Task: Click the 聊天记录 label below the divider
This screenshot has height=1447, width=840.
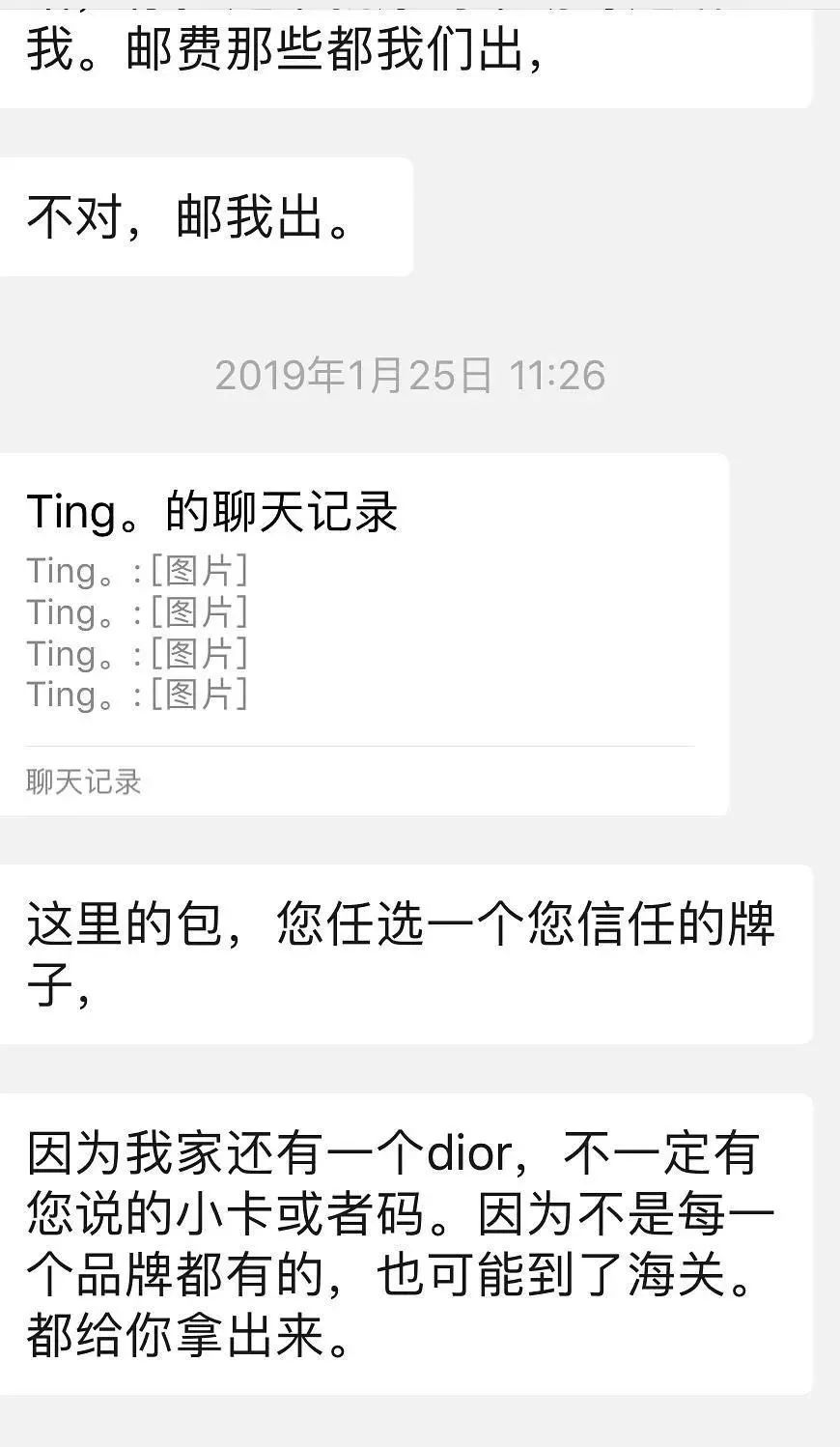Action: click(81, 782)
